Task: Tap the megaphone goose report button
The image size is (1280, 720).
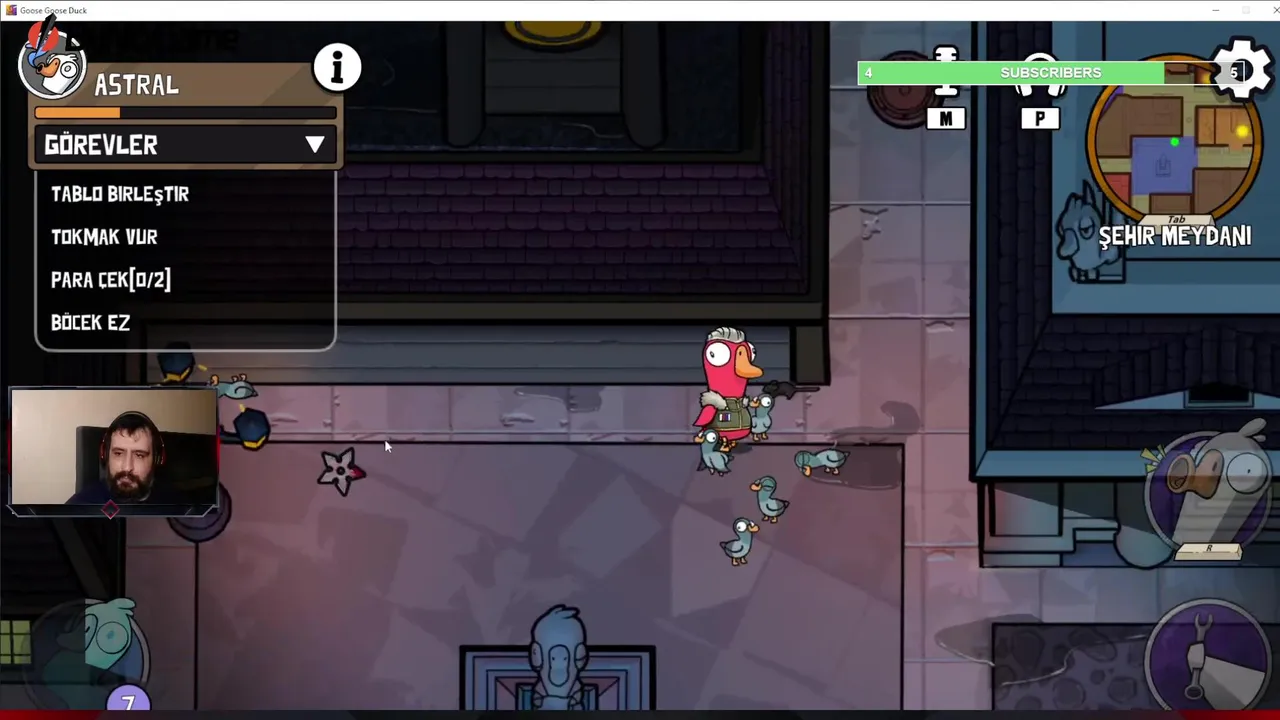Action: [1212, 491]
